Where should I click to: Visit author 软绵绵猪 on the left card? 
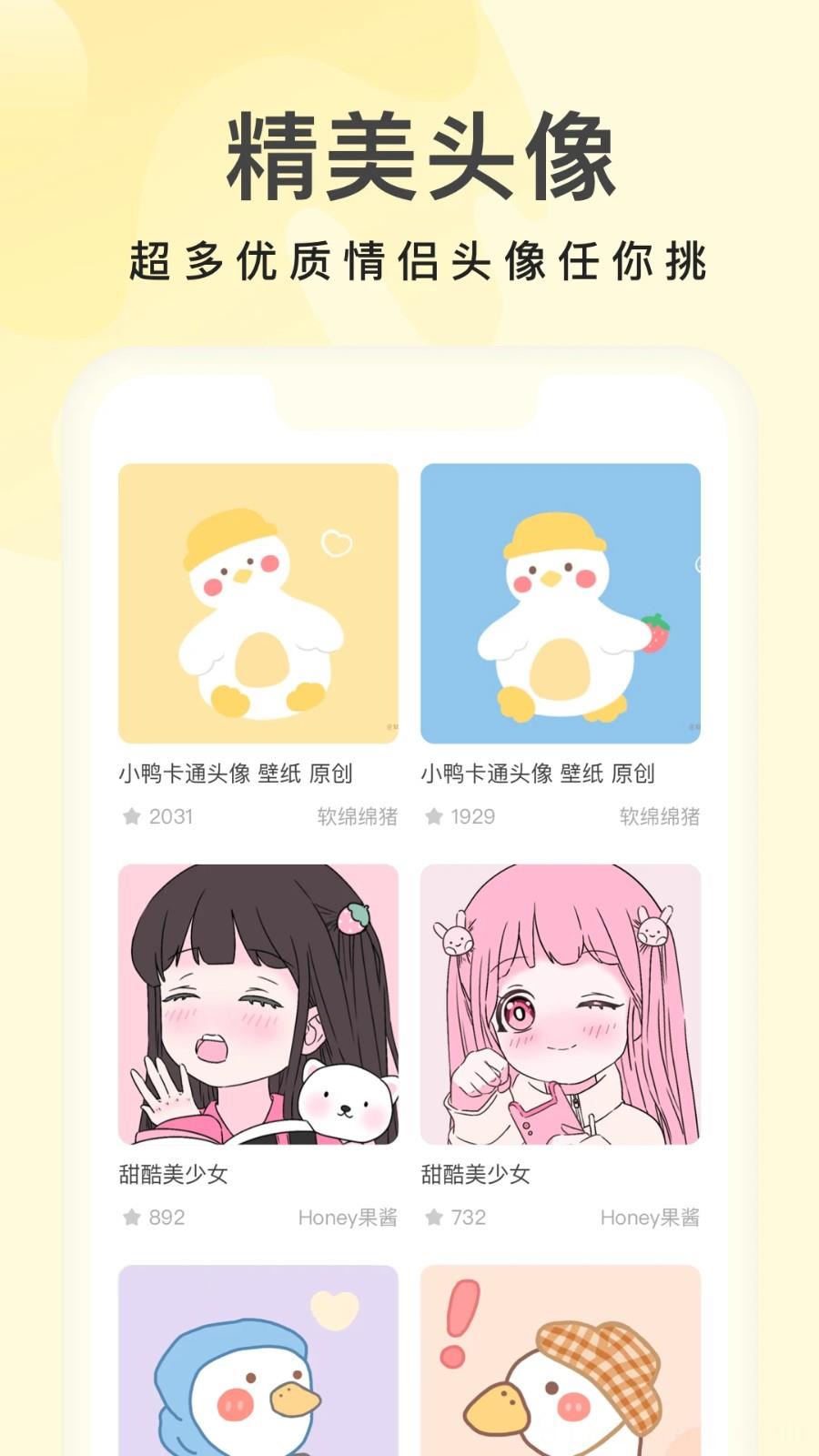[357, 817]
